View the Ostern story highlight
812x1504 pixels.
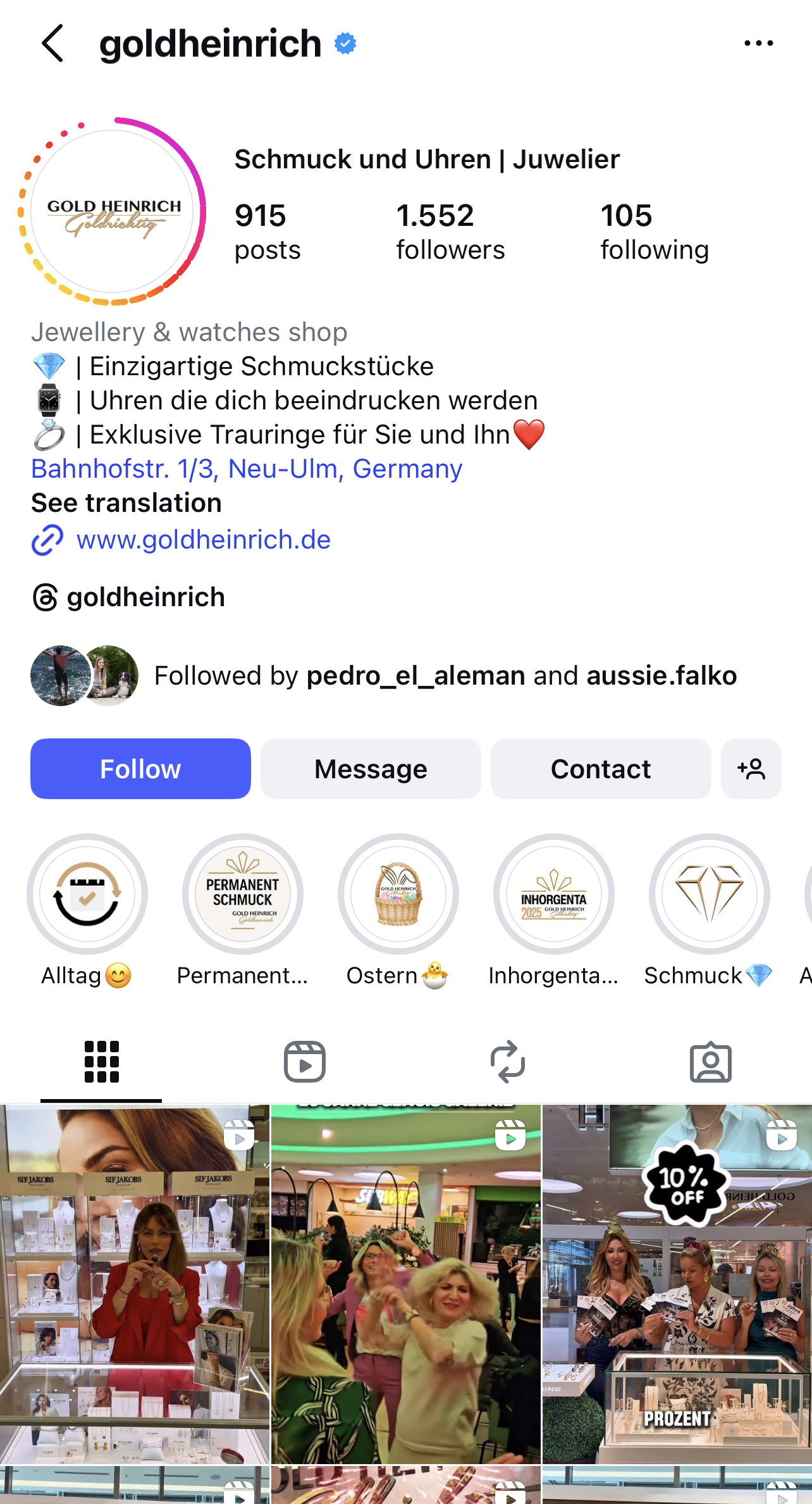pyautogui.click(x=398, y=894)
